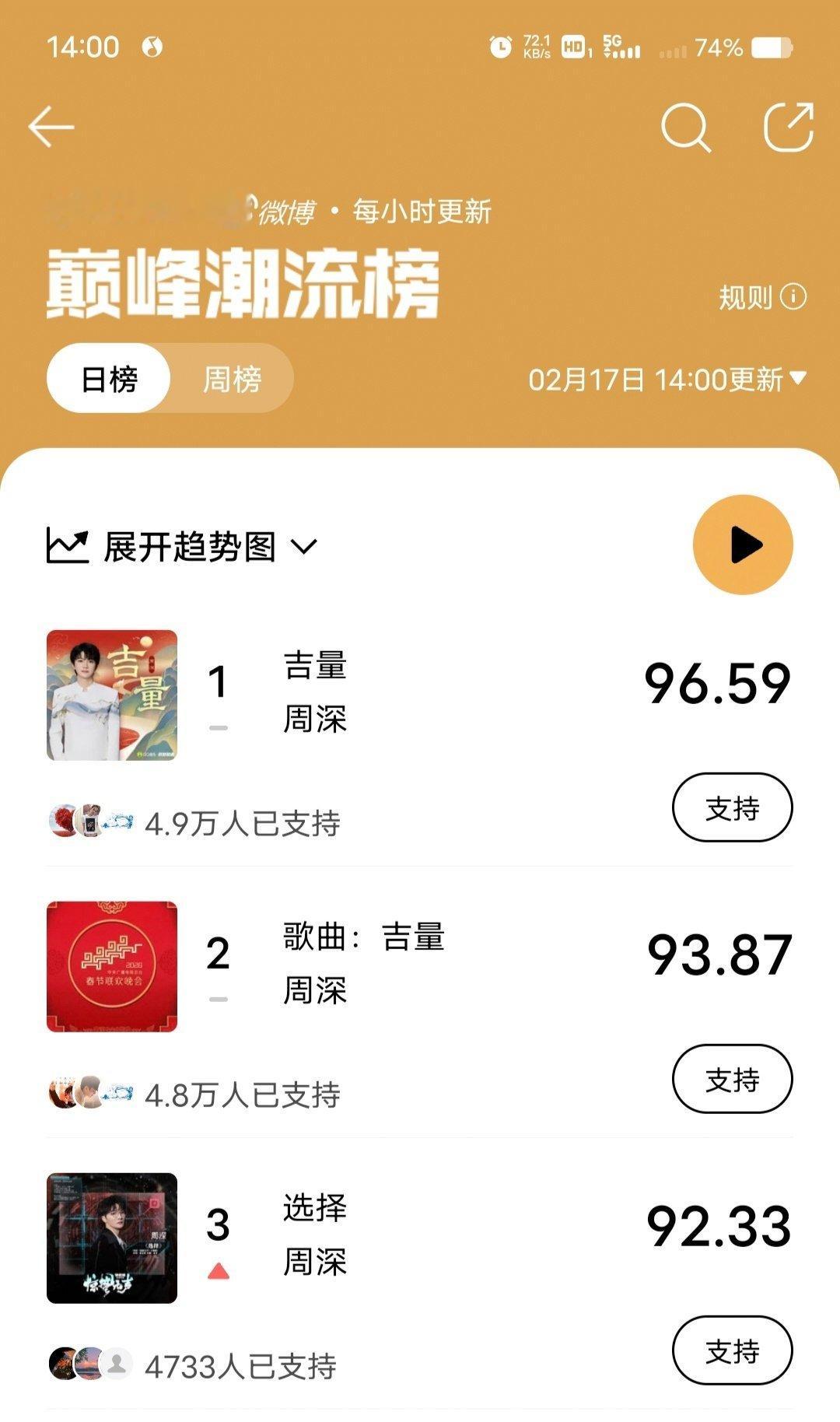Viewport: 840px width, 1422px height.
Task: Select the 日榜 daily ranking toggle
Action: pyautogui.click(x=110, y=380)
